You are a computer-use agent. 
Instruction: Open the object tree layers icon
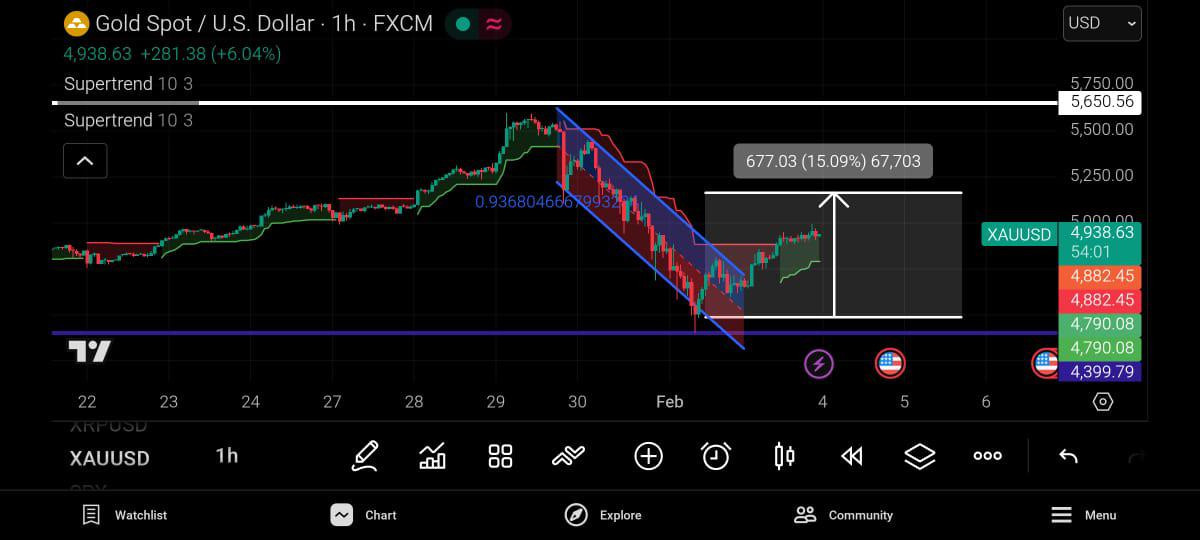click(x=919, y=456)
